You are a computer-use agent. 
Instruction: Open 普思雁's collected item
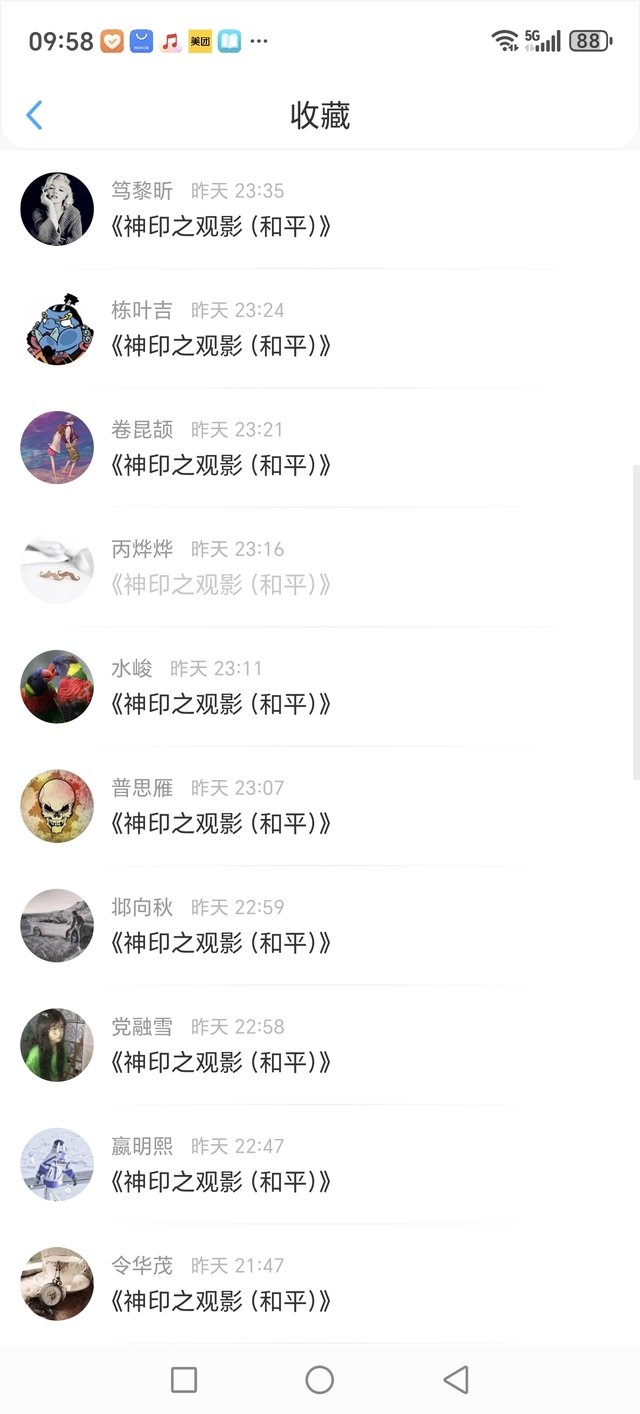pos(222,824)
